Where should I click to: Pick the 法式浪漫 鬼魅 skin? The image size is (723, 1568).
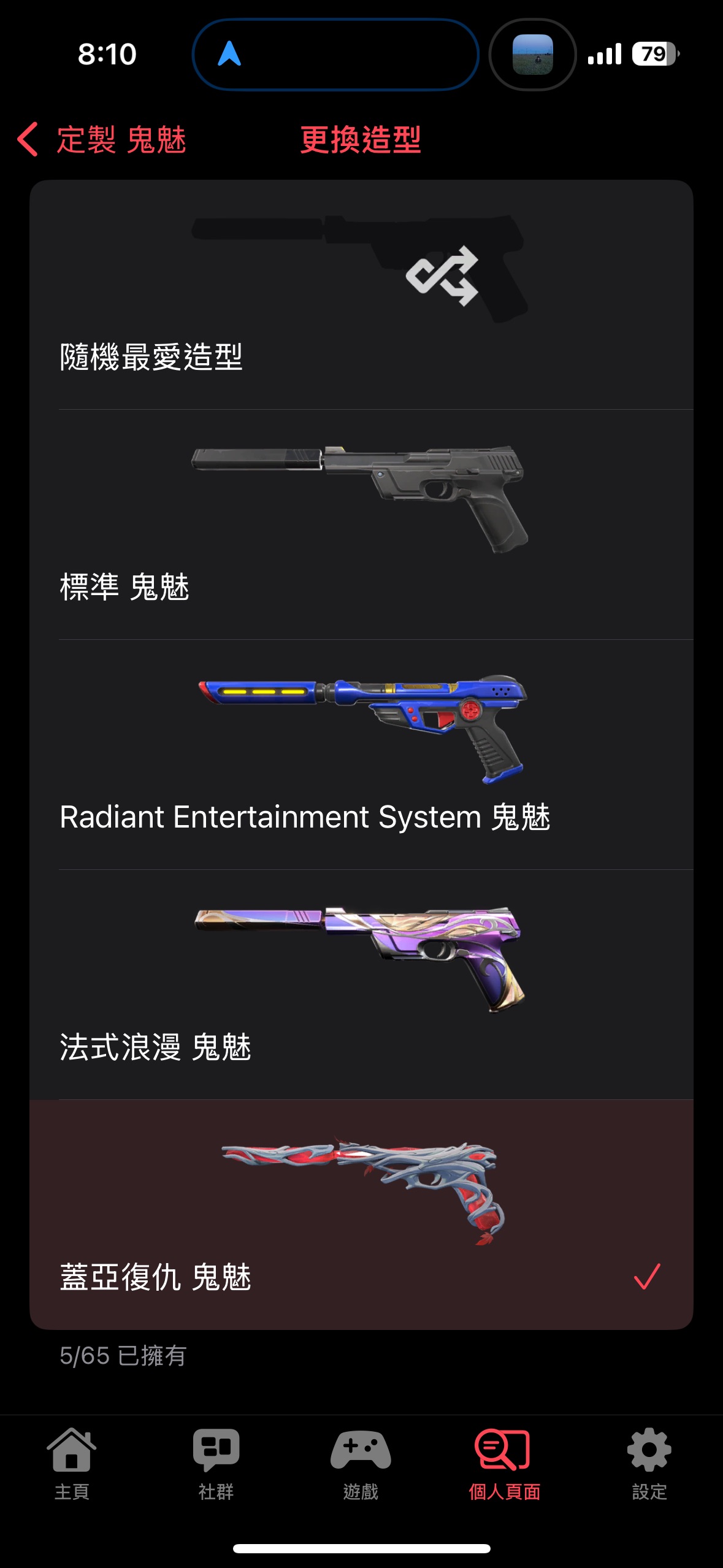[x=361, y=985]
